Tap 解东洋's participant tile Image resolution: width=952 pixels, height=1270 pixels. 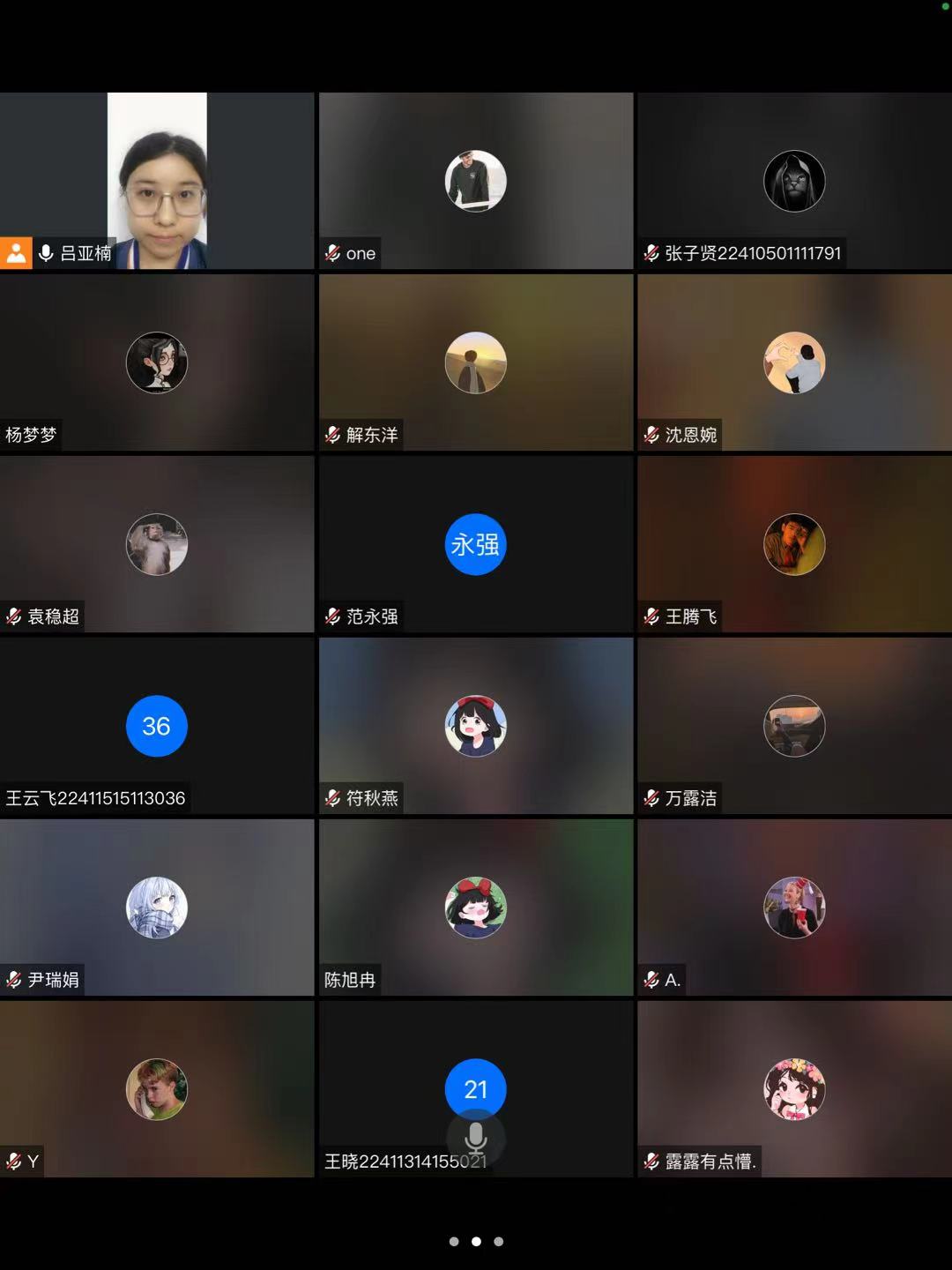(476, 362)
